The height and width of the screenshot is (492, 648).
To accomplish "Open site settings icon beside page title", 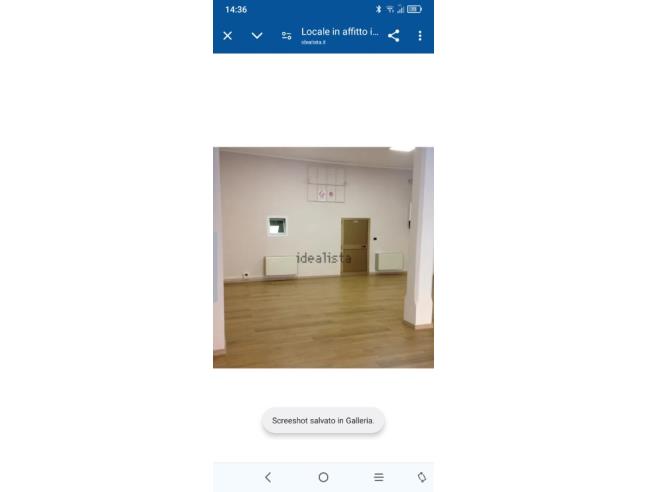I will (x=286, y=36).
